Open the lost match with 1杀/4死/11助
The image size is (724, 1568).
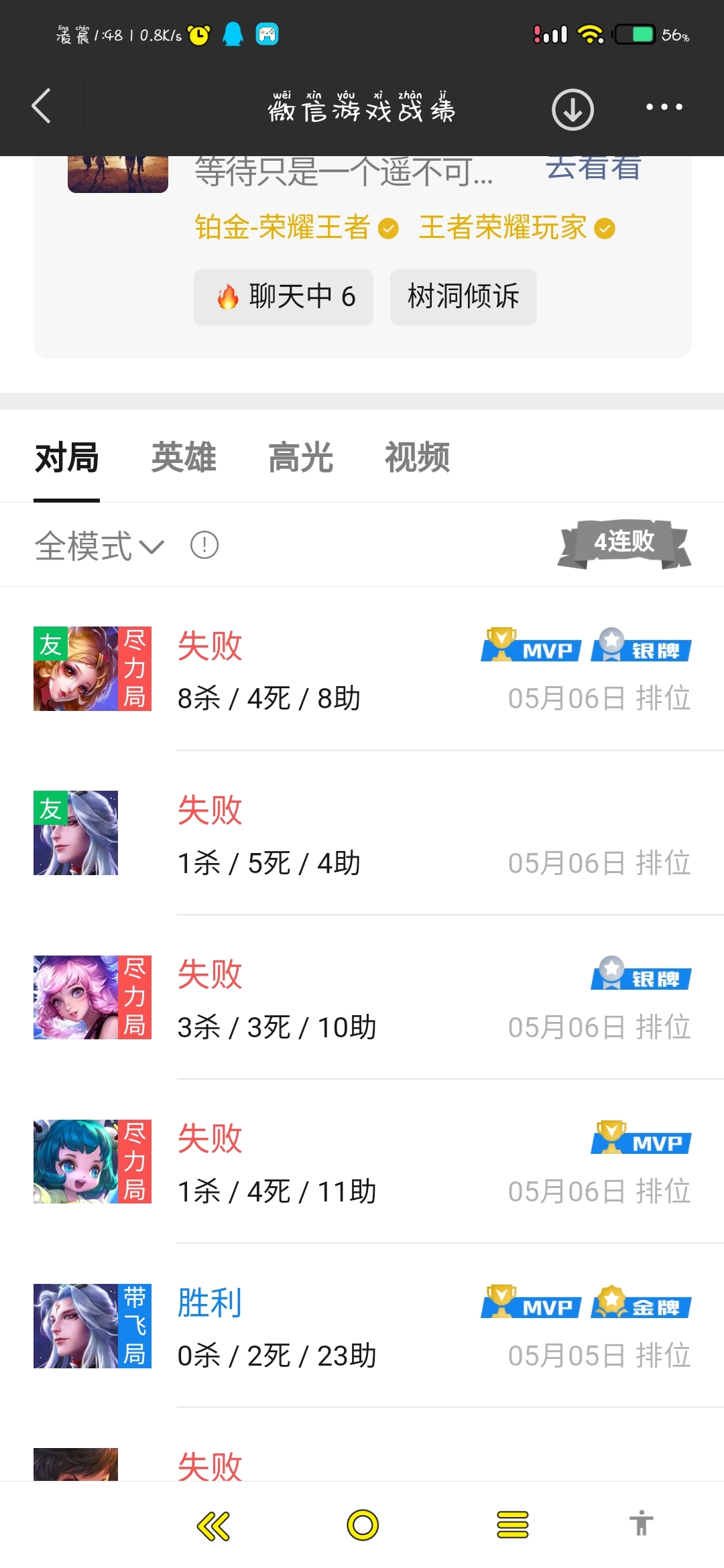362,1163
